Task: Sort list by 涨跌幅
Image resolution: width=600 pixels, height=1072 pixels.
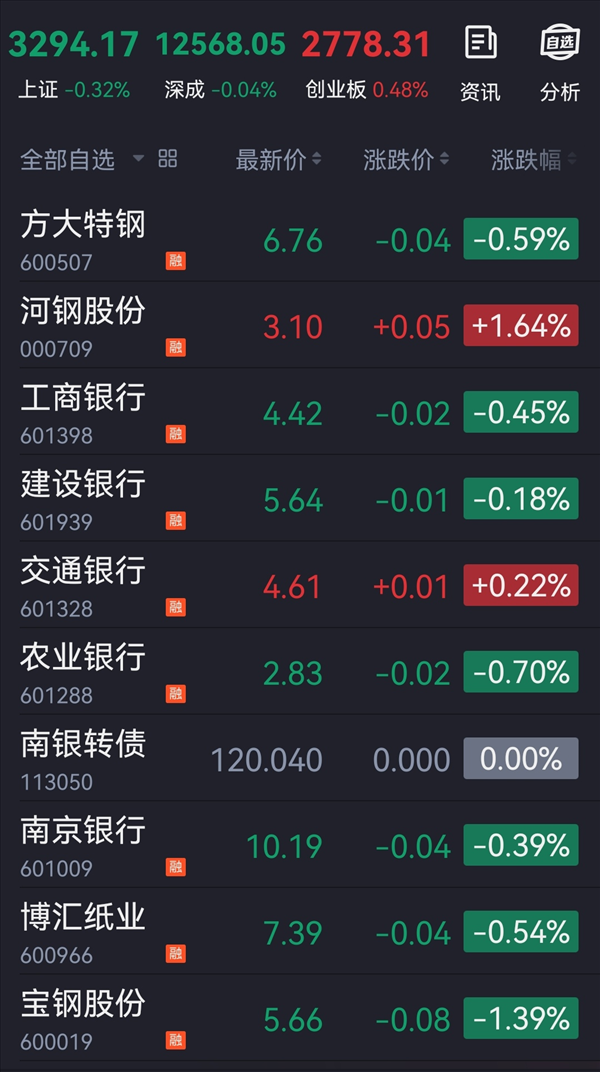Action: point(534,160)
